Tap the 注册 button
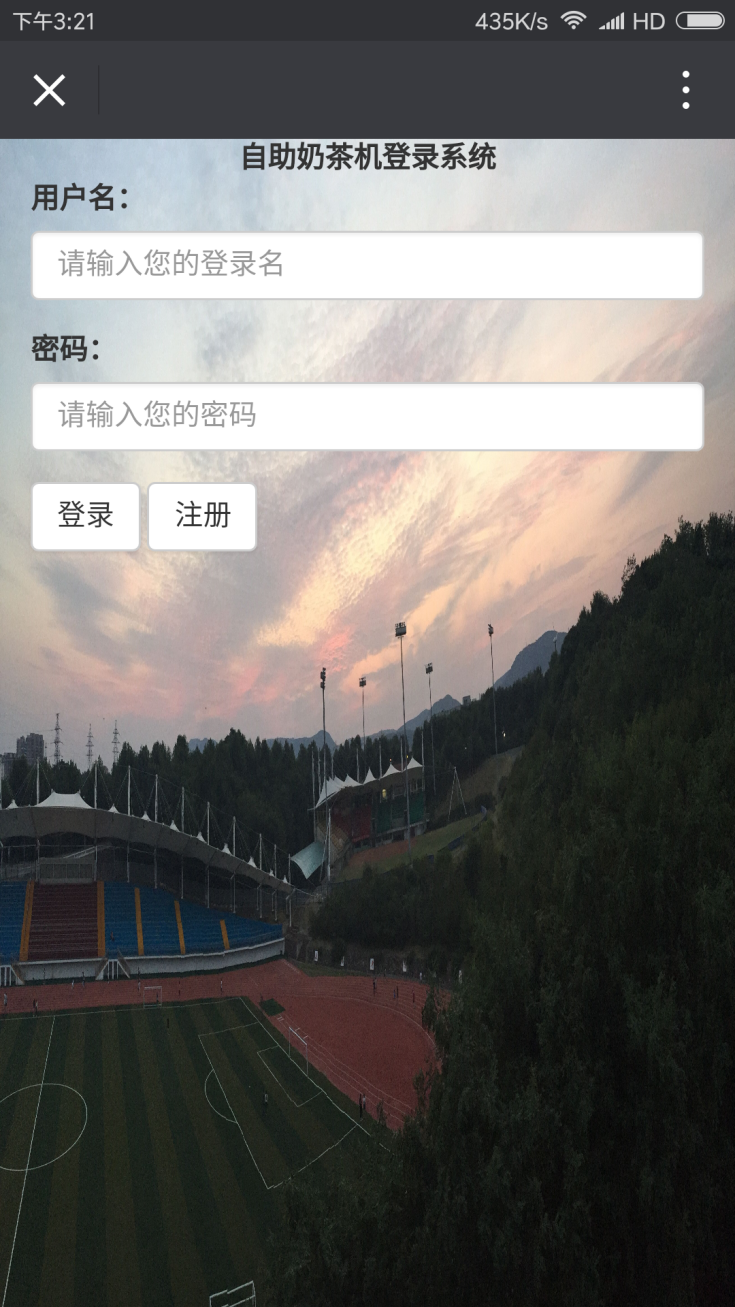 pos(202,516)
